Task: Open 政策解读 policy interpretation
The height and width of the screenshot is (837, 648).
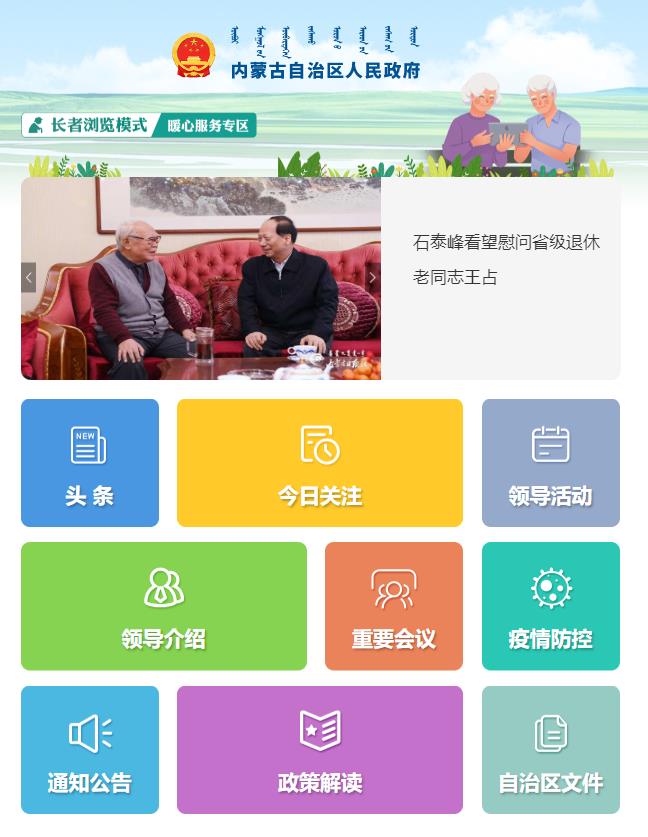Action: click(x=320, y=750)
